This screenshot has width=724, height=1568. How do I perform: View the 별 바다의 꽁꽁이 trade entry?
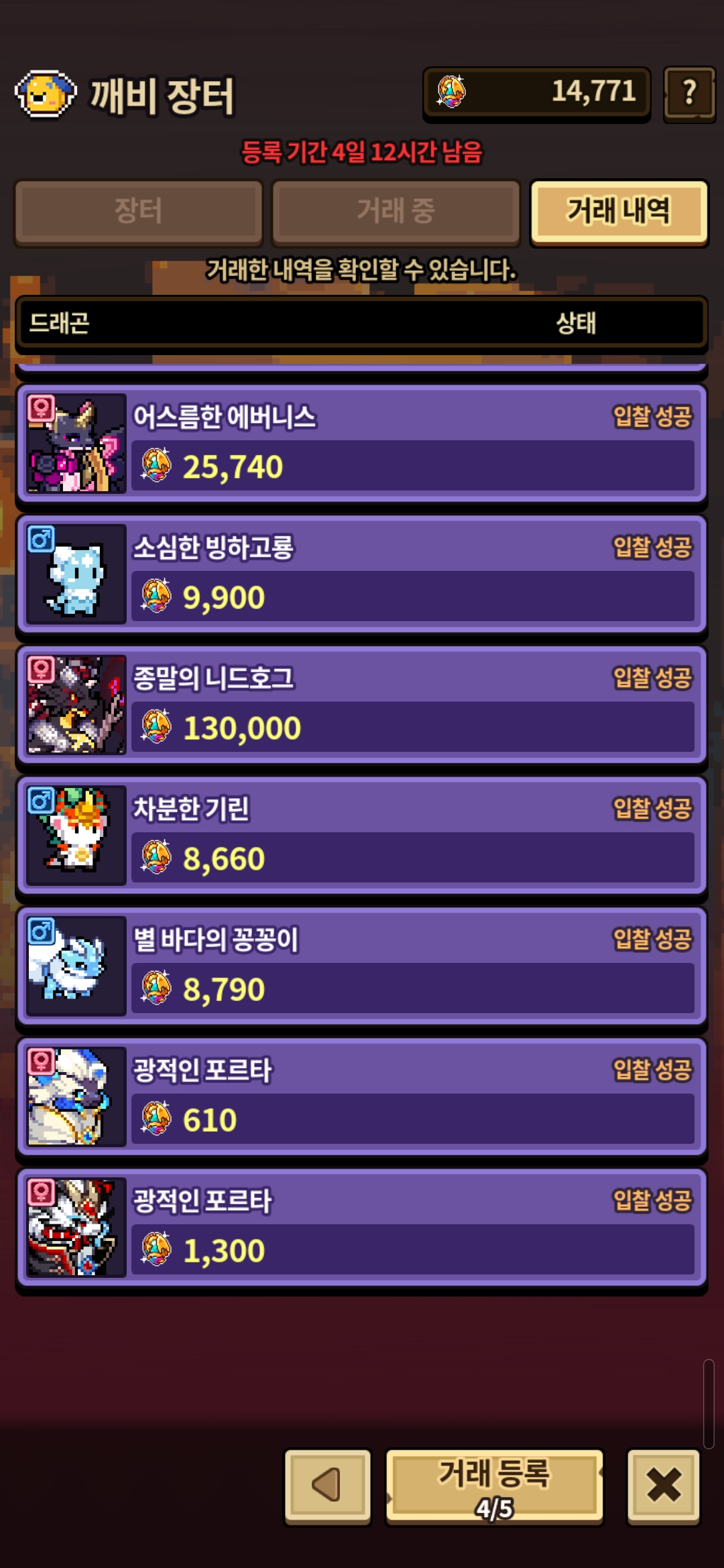(x=362, y=966)
